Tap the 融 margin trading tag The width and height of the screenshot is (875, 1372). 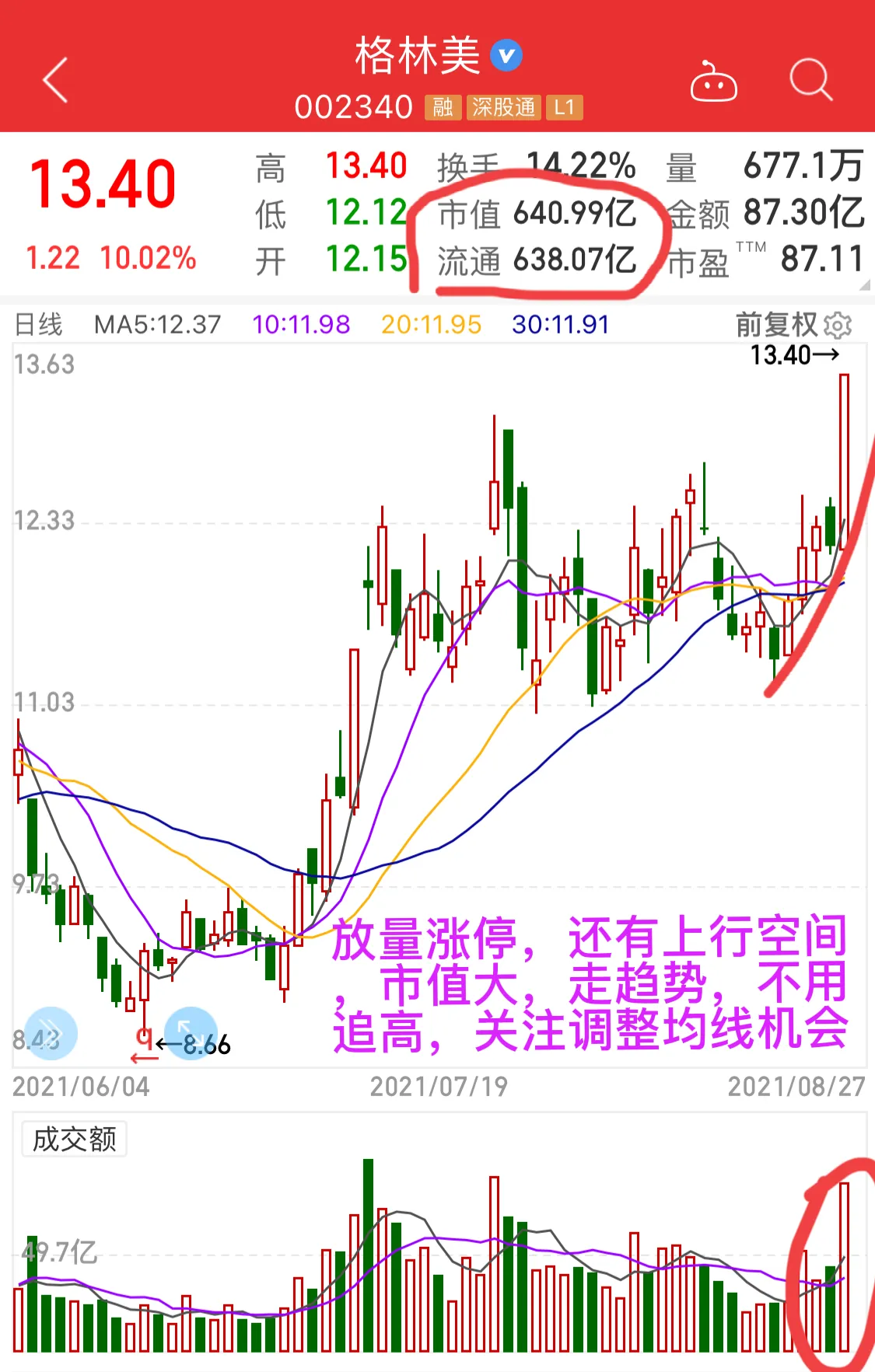(443, 107)
